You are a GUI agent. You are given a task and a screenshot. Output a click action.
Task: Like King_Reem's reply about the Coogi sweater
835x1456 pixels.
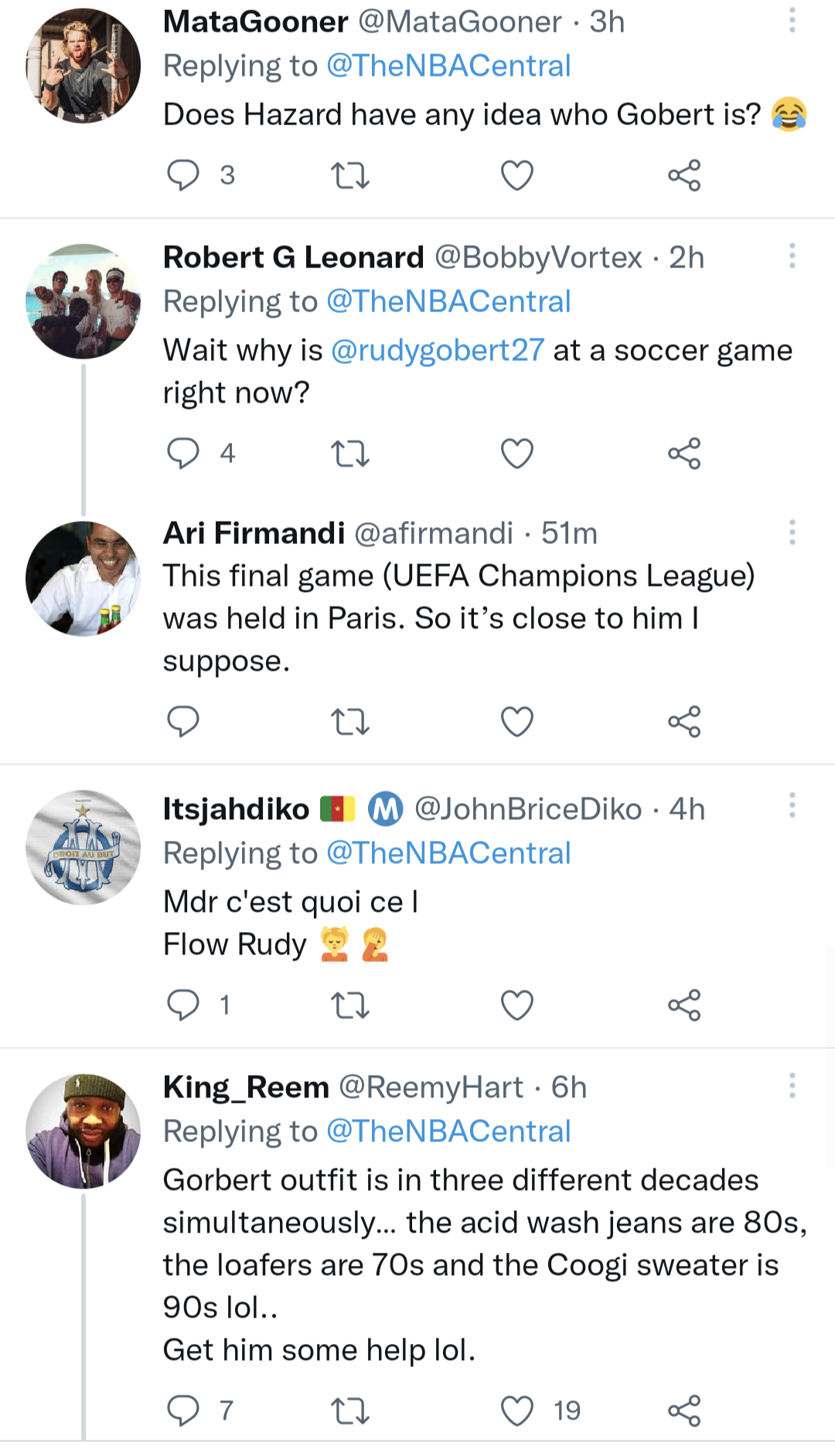pos(516,1409)
